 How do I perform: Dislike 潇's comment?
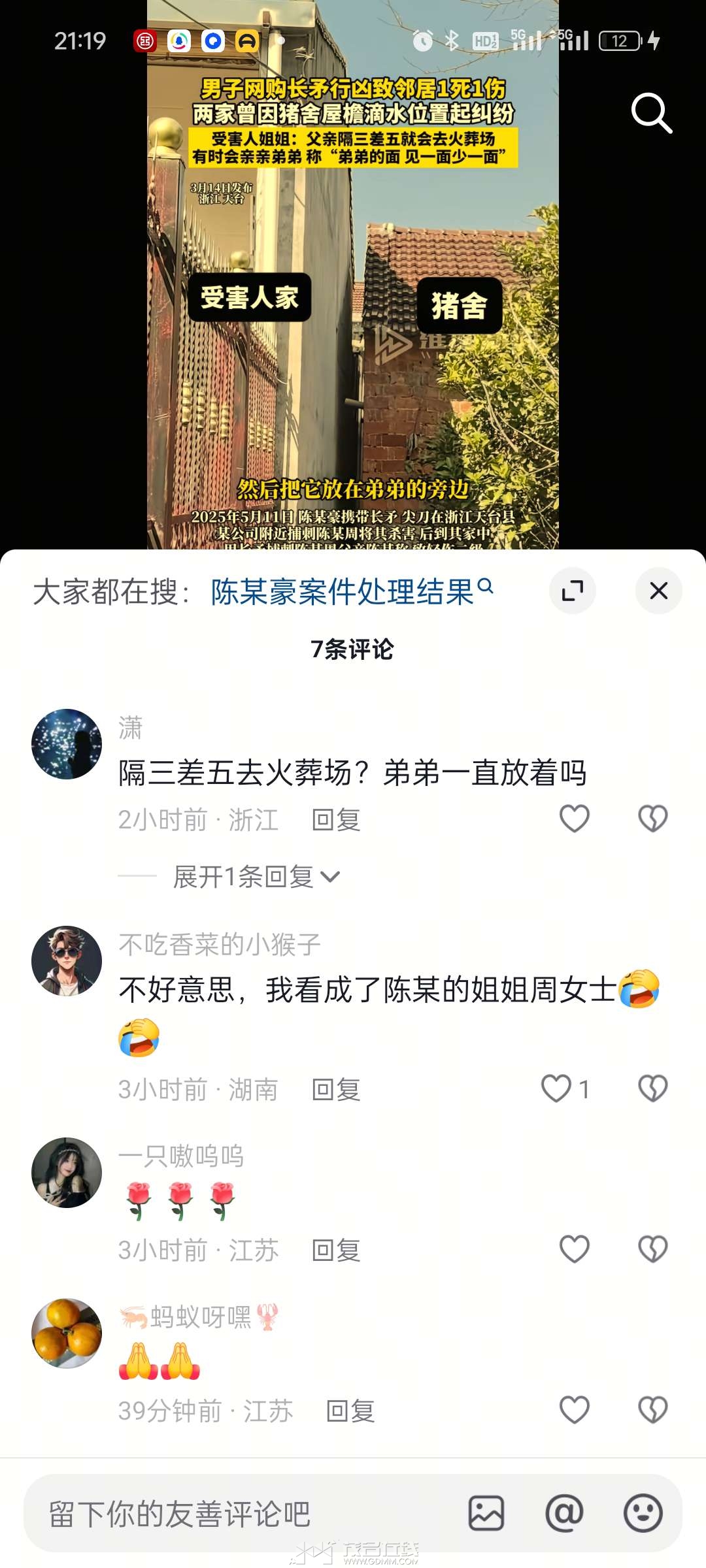coord(652,819)
